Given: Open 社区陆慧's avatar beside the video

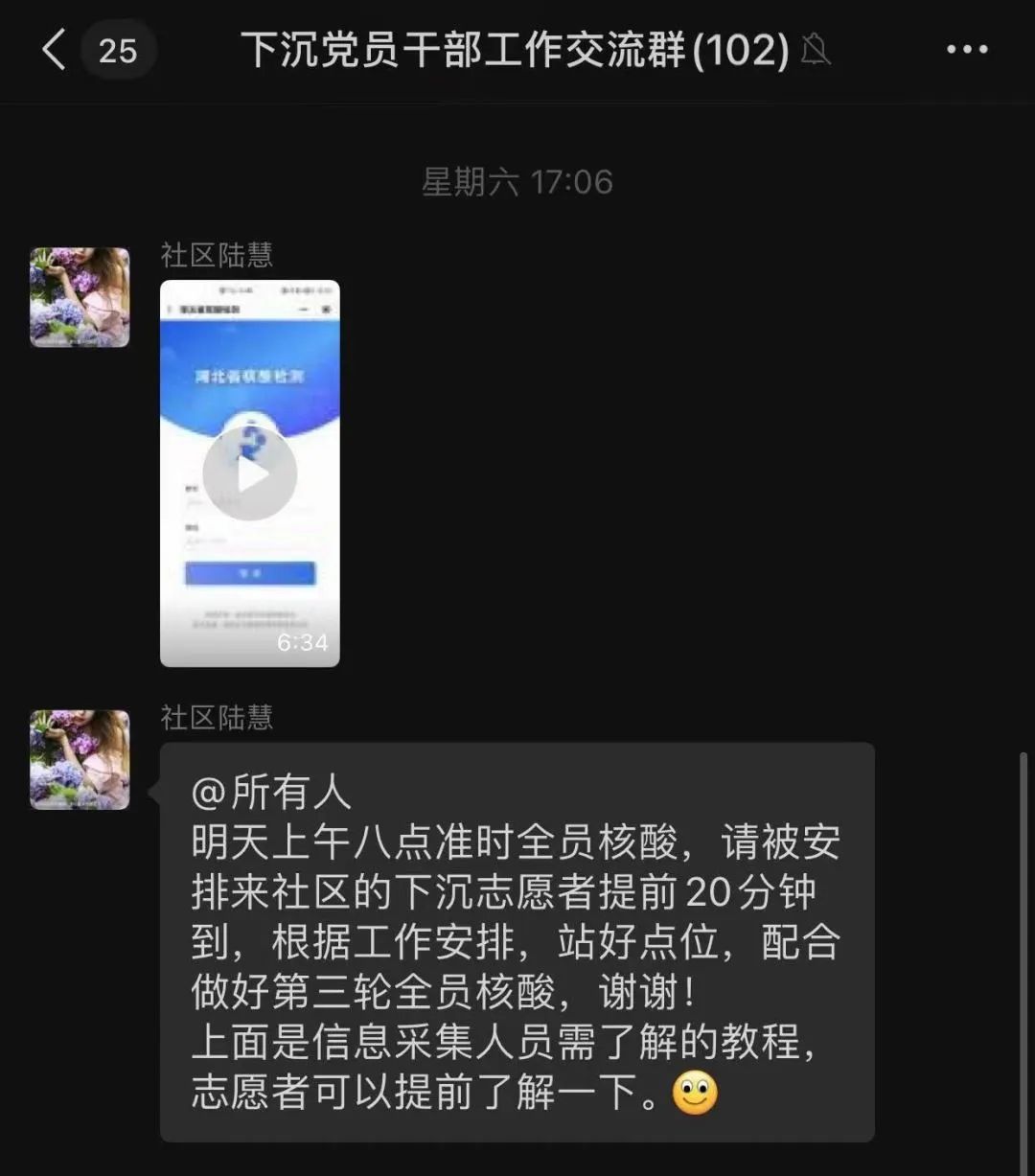Looking at the screenshot, I should pos(80,297).
